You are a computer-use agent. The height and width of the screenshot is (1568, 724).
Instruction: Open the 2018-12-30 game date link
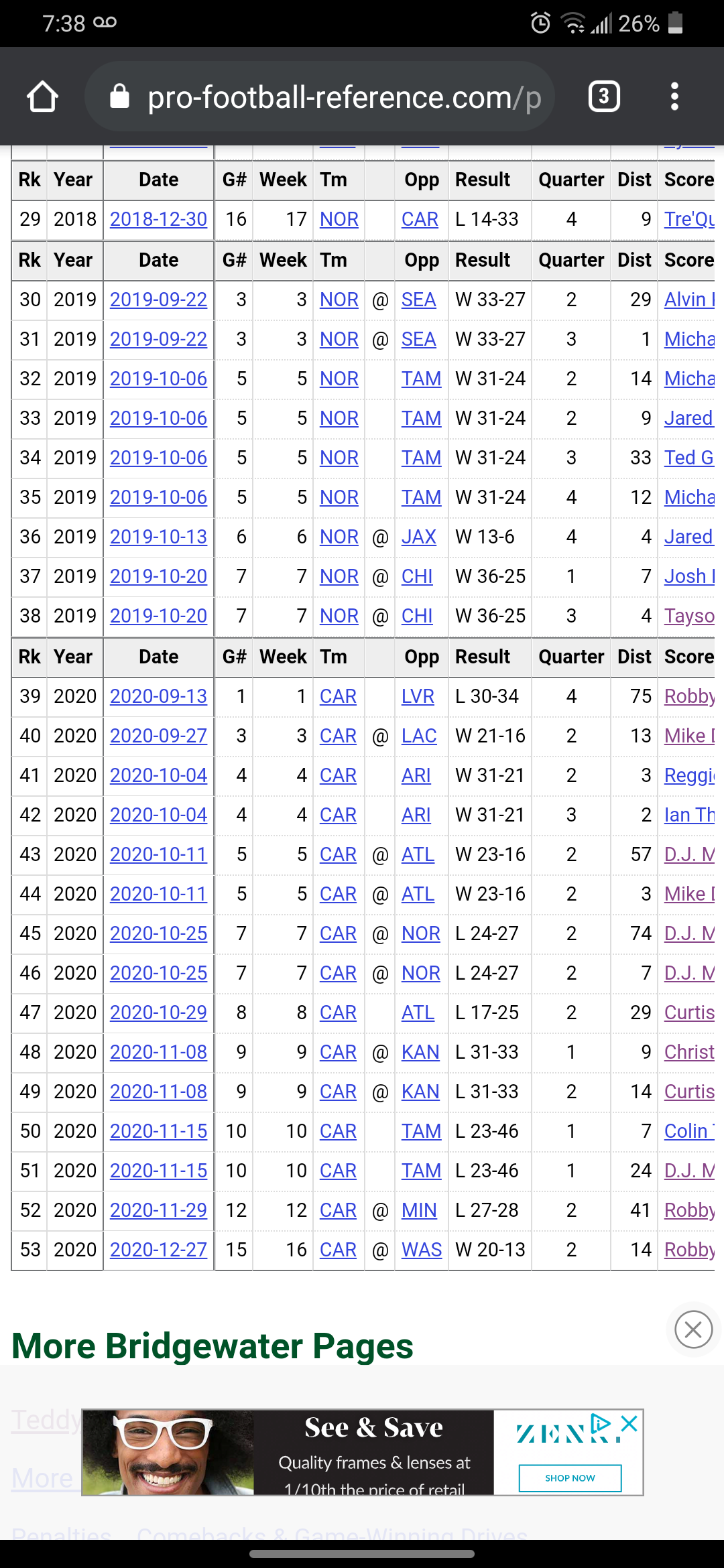tap(158, 219)
